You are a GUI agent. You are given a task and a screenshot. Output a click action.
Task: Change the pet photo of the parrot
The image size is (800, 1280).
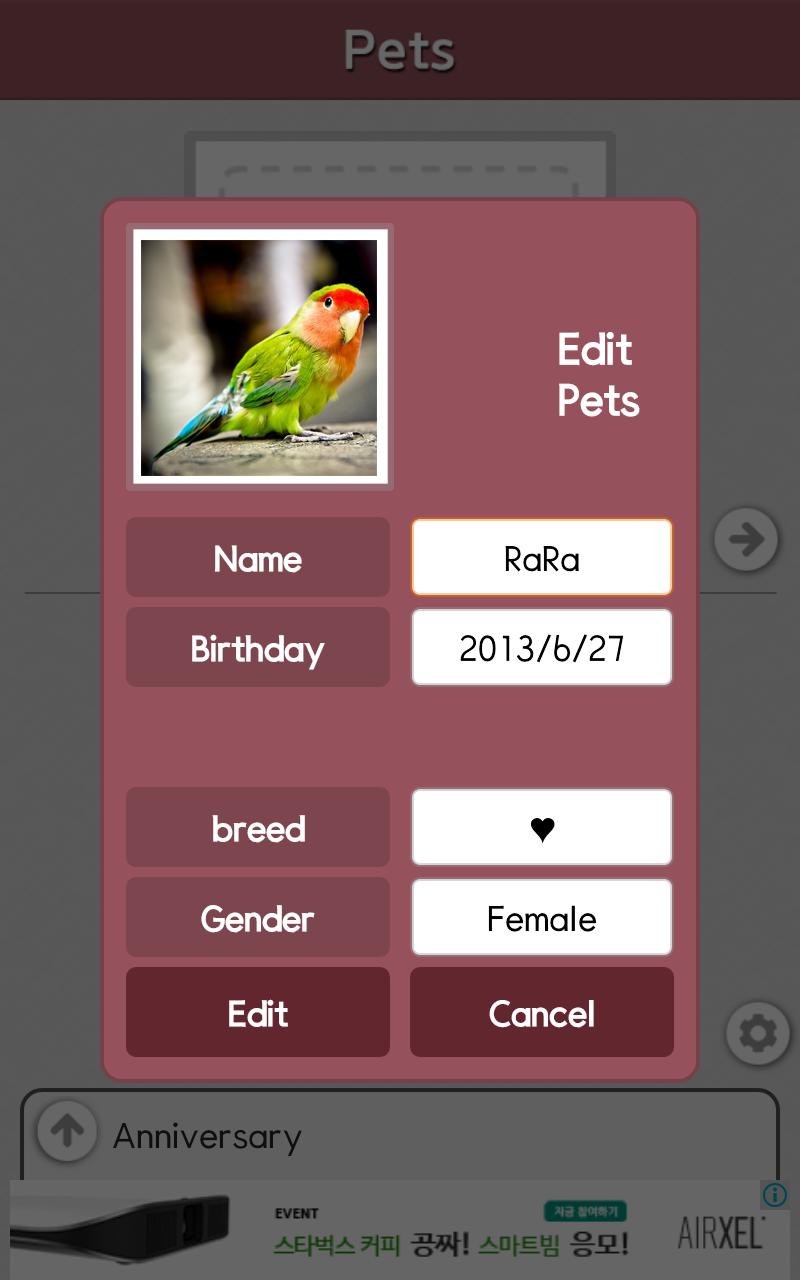click(259, 357)
